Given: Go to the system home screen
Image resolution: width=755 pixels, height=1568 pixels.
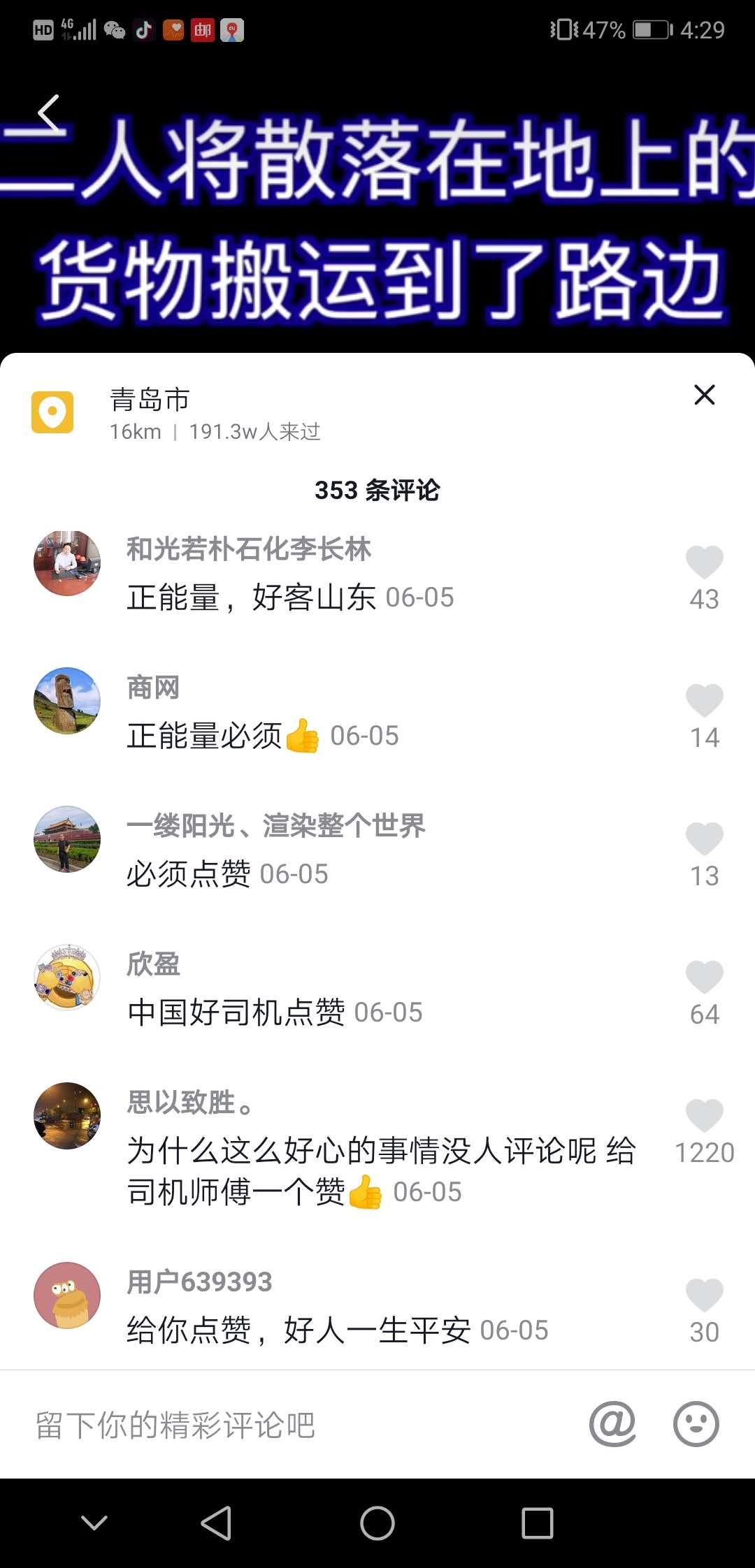Looking at the screenshot, I should 377,1523.
